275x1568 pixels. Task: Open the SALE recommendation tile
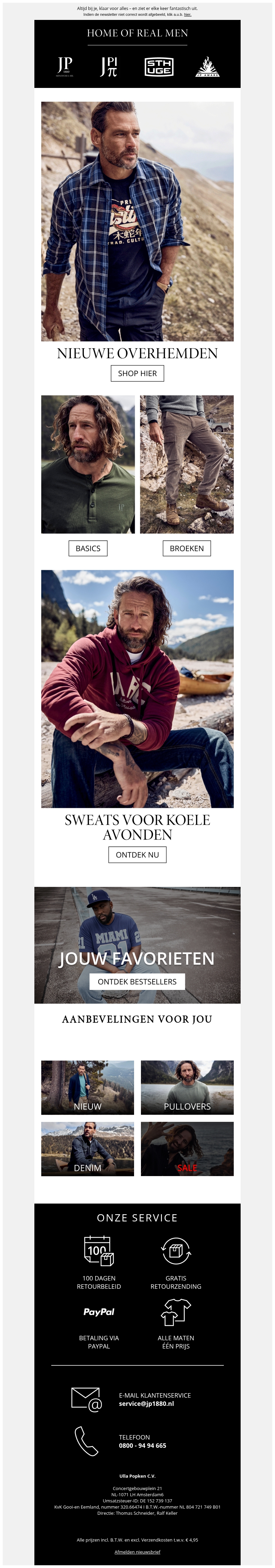pyautogui.click(x=187, y=1149)
